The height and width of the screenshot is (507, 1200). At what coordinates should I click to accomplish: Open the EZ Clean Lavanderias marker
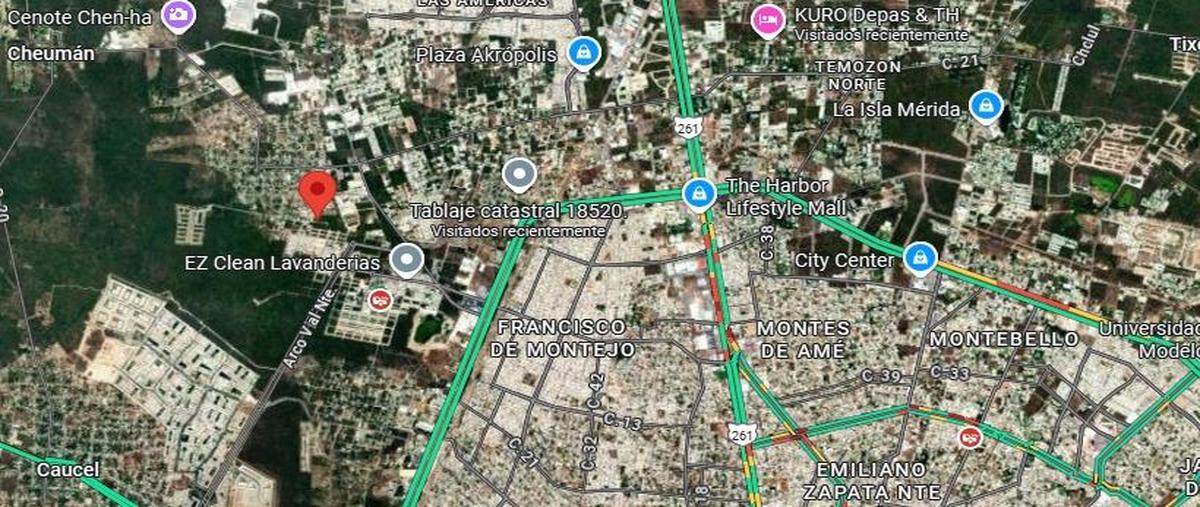pos(405,260)
